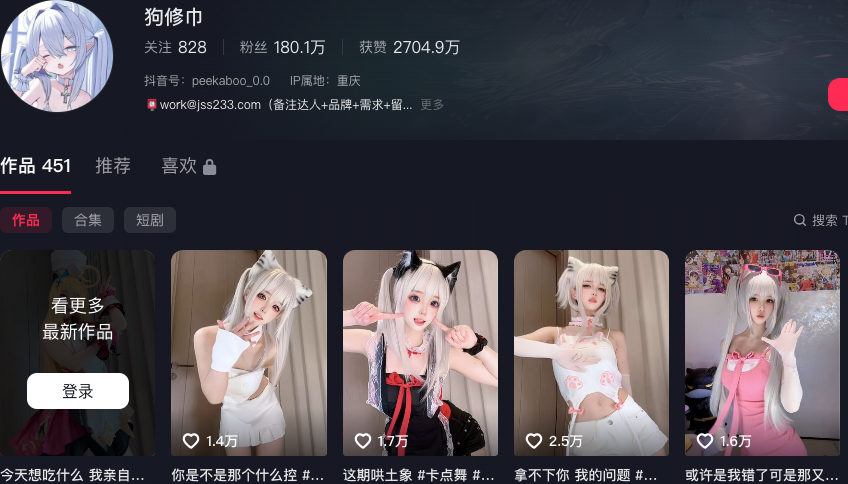Open the video 你是不是那个什么控

tap(249, 353)
